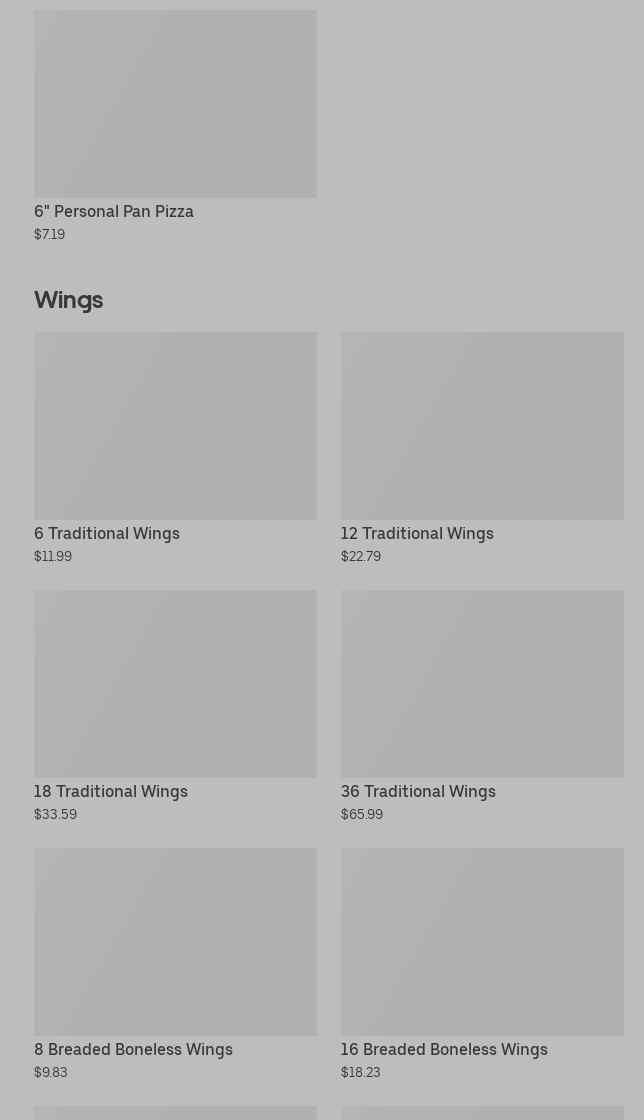Viewport: 644px width, 1120px height.
Task: Pick the 16 Breaded Boneless Wings item
Action: 482,964
